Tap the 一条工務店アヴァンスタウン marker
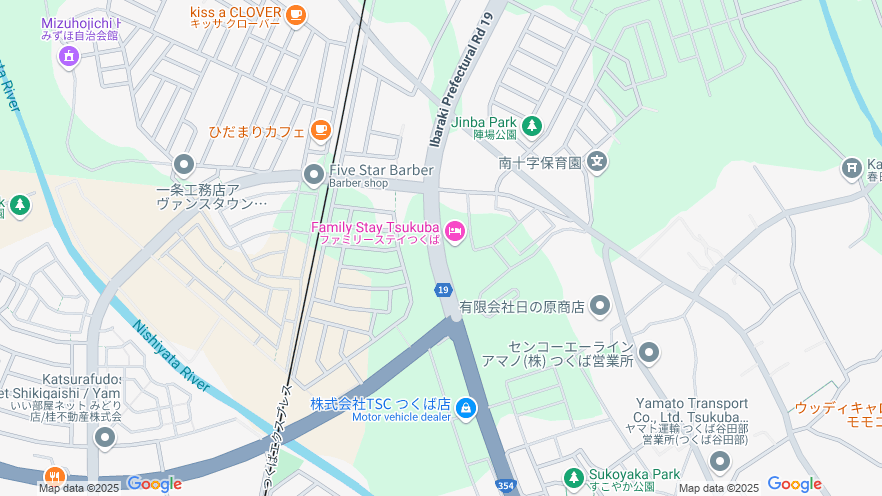This screenshot has width=882, height=496. (x=183, y=164)
